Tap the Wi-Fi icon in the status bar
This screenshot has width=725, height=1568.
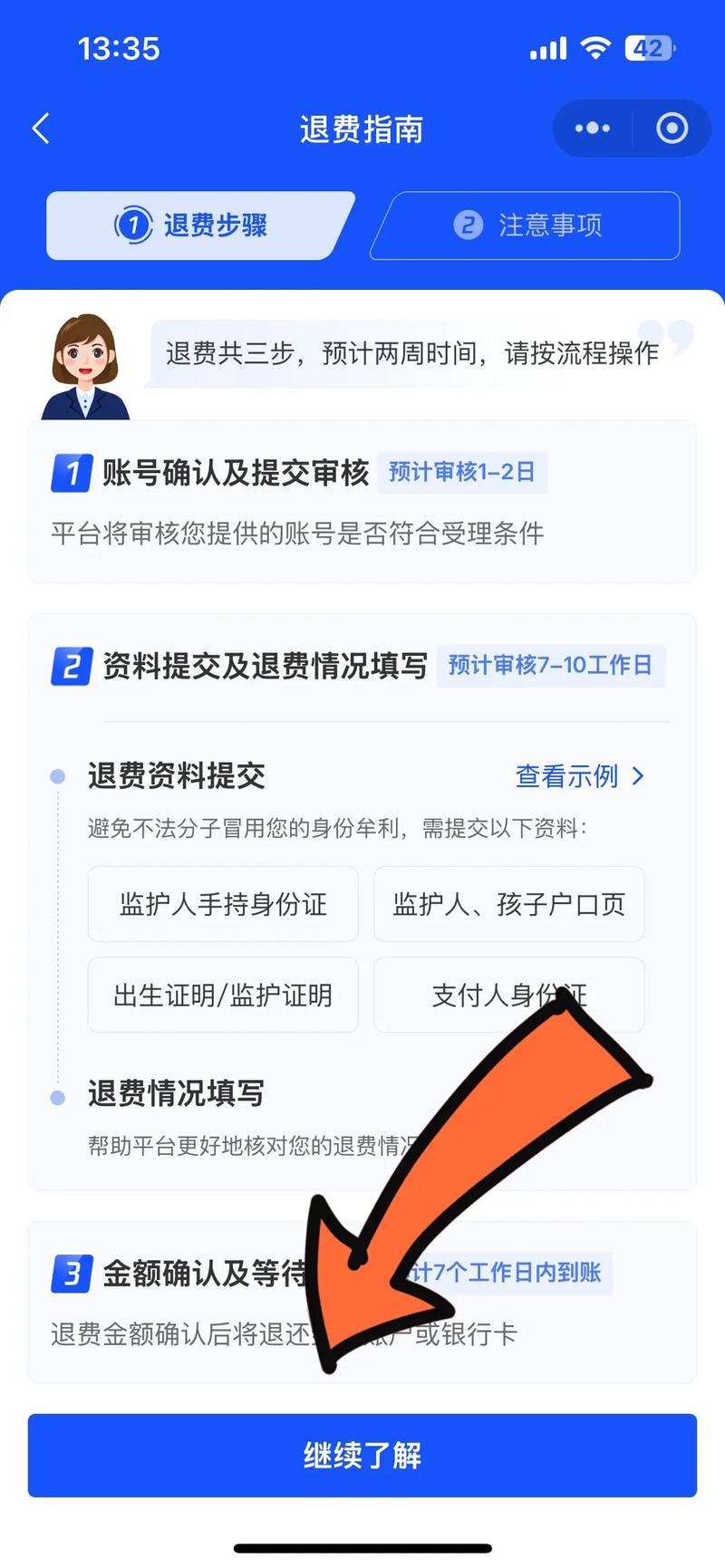point(595,48)
